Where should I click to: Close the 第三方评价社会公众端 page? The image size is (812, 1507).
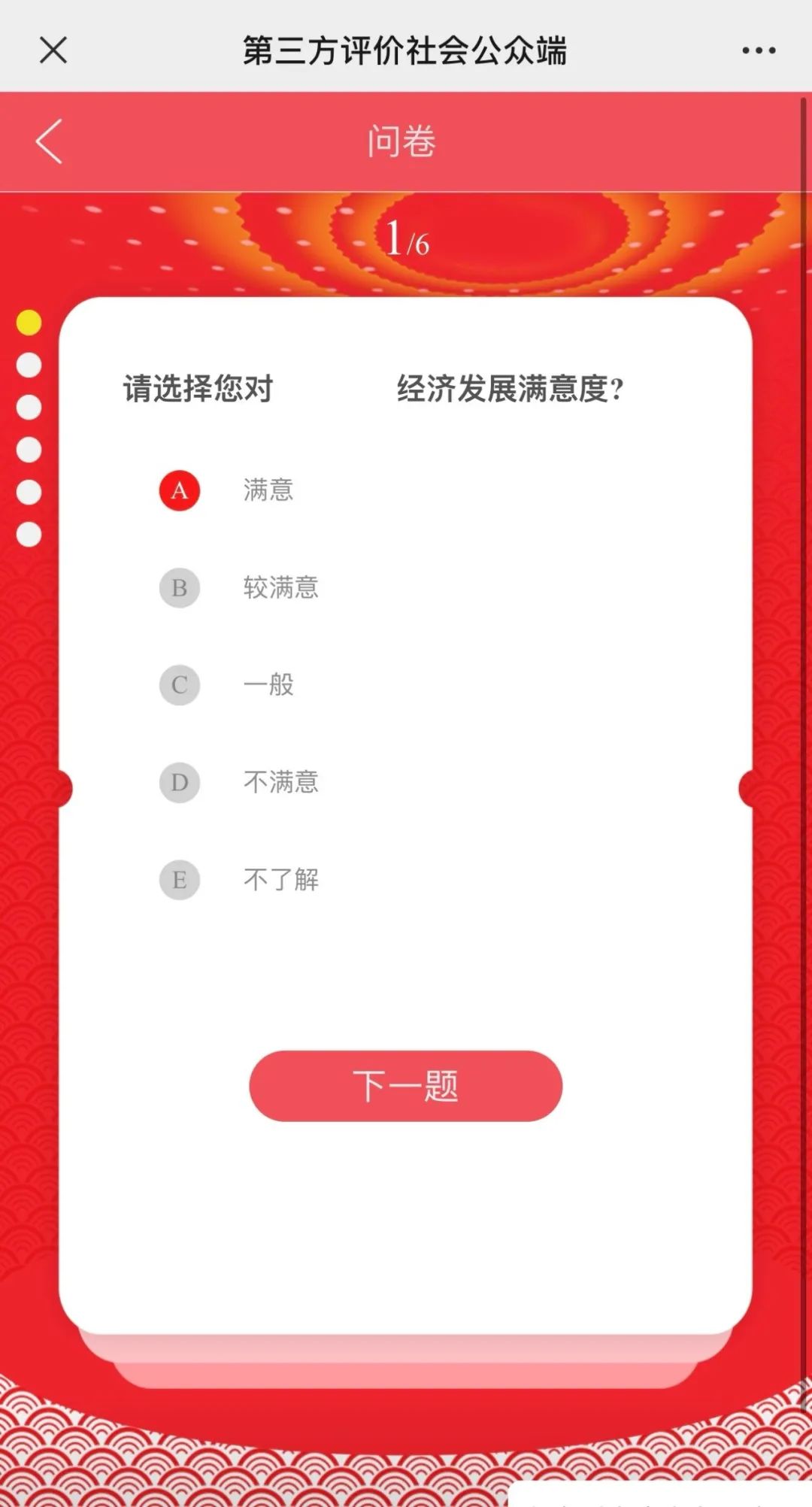point(53,50)
